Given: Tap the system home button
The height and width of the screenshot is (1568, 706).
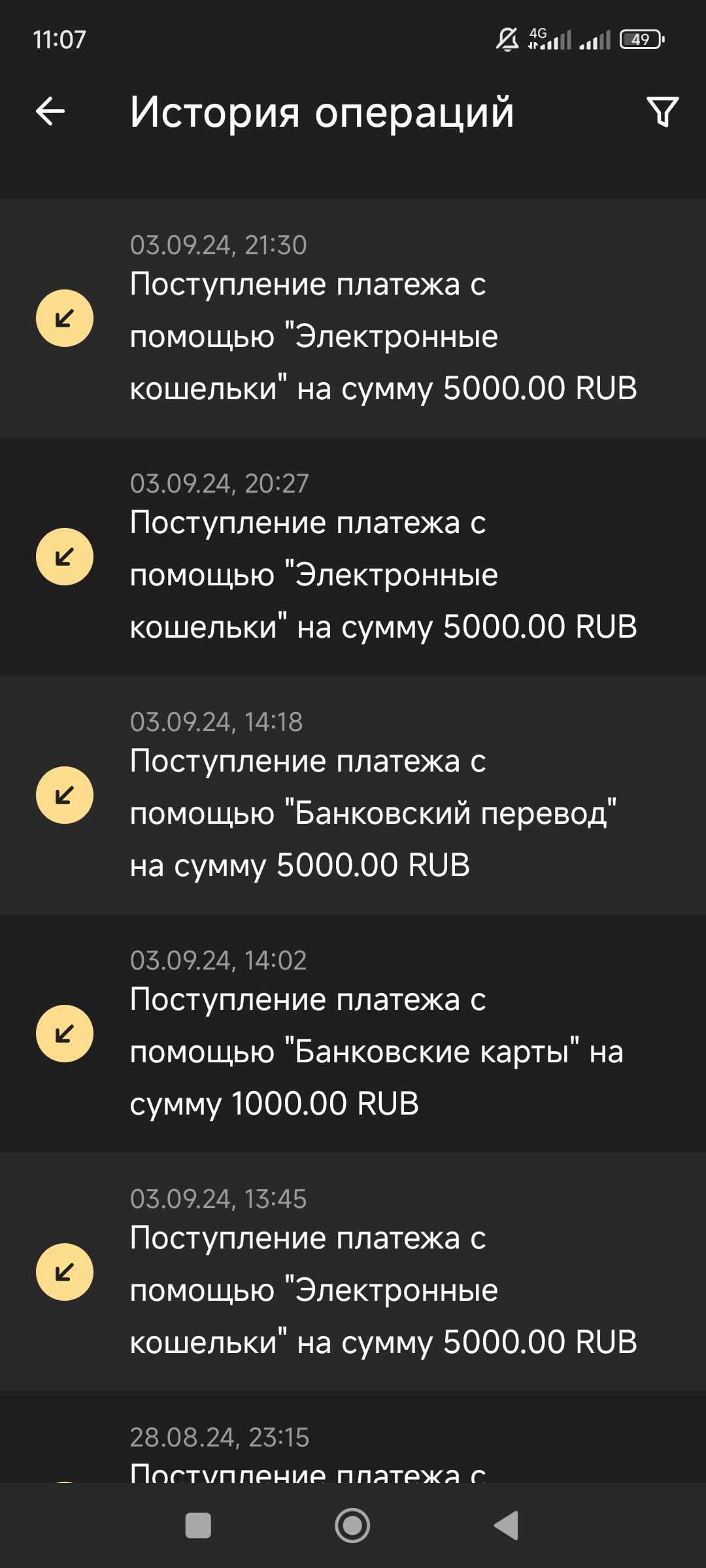Looking at the screenshot, I should click(x=352, y=1526).
